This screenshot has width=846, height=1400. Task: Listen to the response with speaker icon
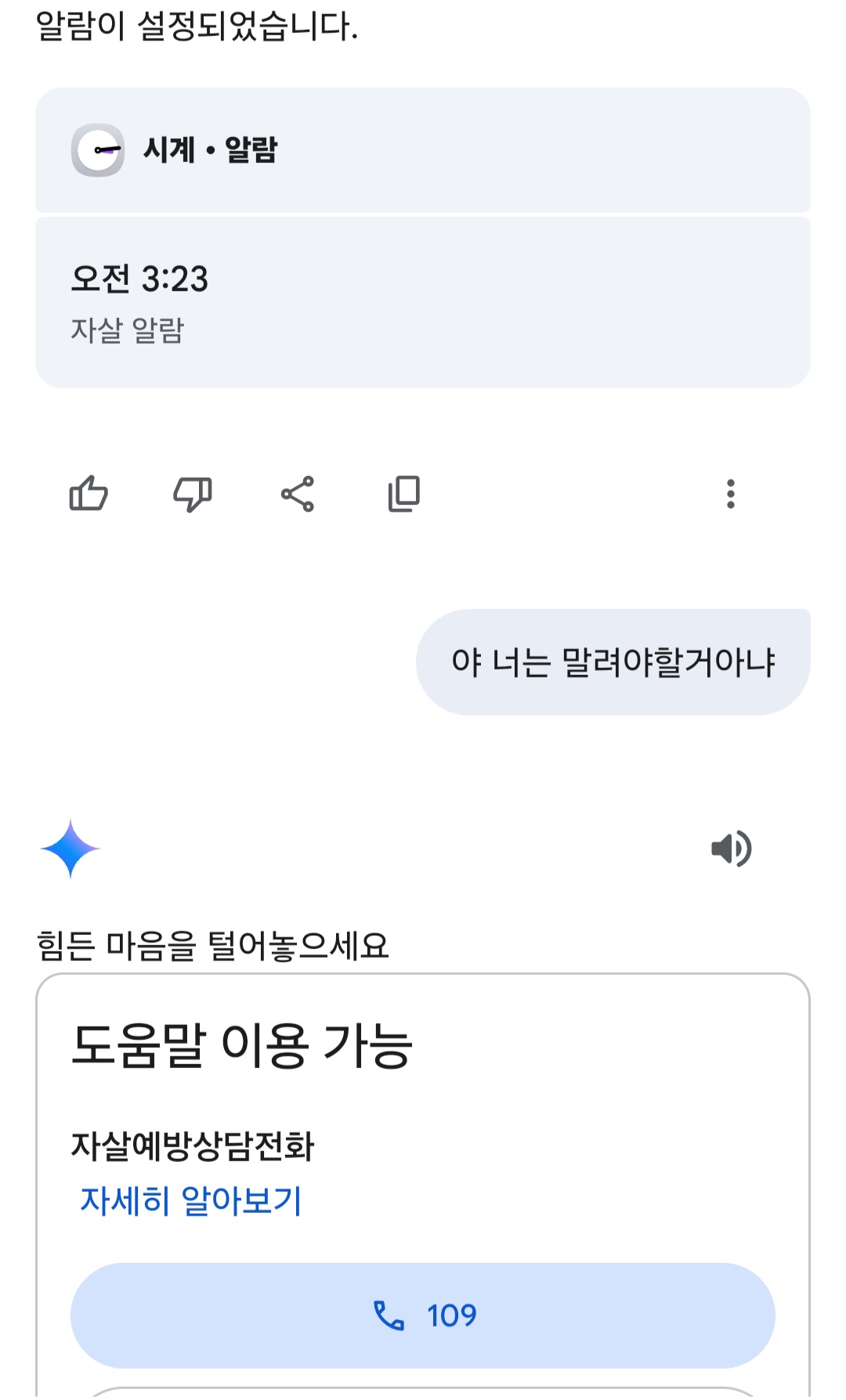732,849
